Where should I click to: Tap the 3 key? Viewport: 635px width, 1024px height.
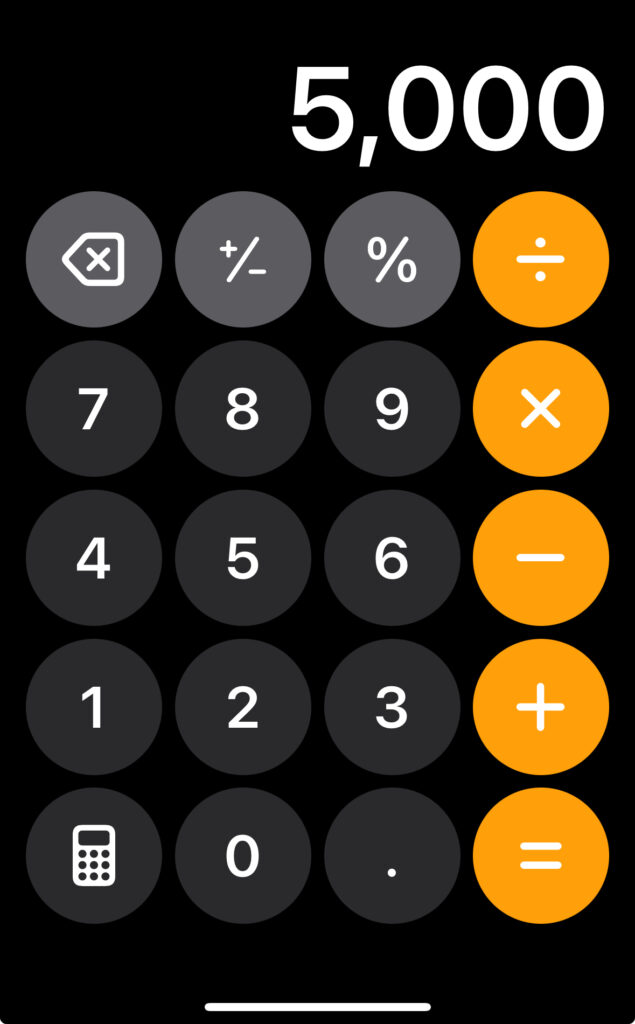pos(392,707)
